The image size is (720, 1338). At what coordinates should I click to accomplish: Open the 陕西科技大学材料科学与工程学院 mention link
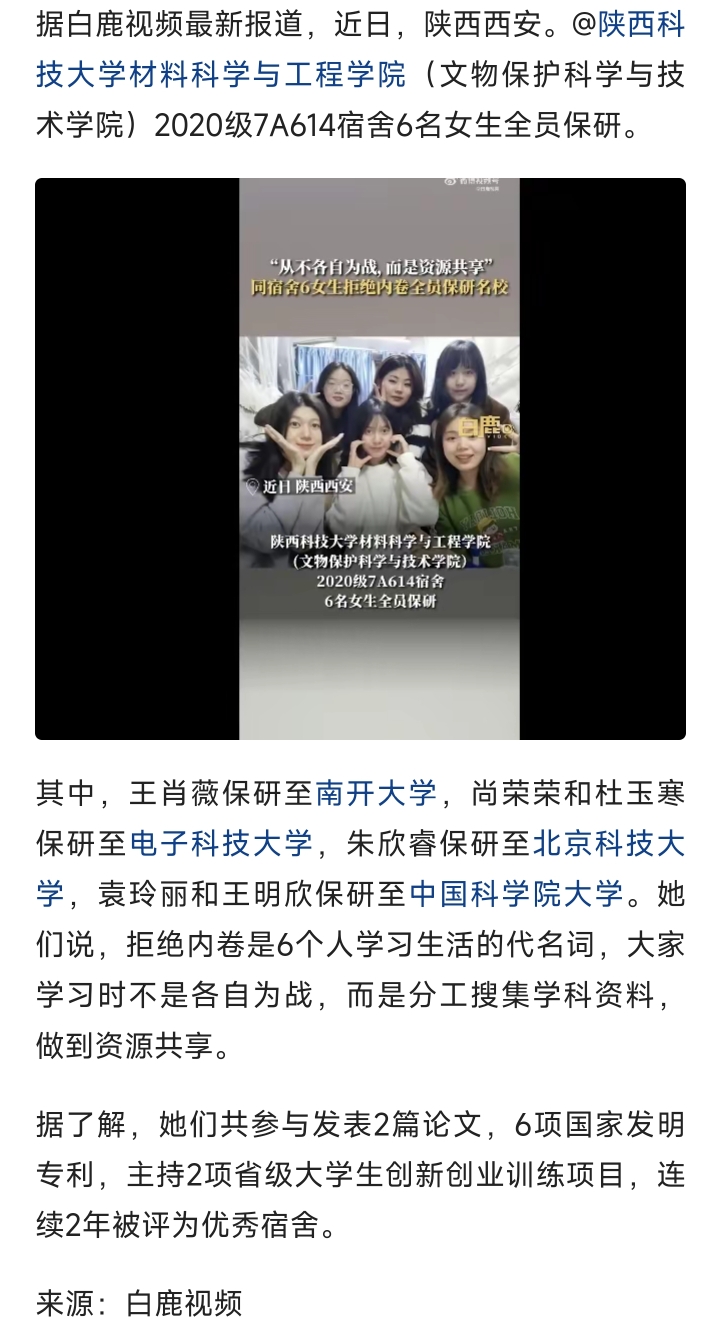(x=220, y=75)
